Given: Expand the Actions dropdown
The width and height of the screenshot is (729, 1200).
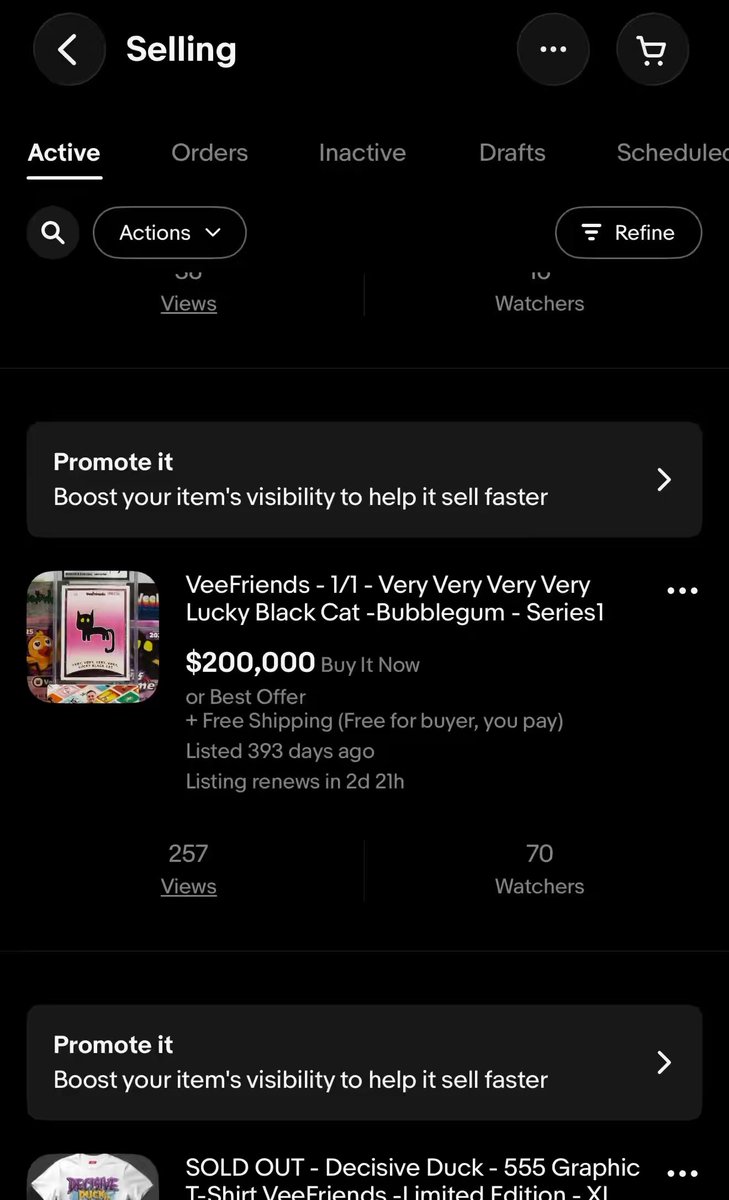Looking at the screenshot, I should 169,233.
